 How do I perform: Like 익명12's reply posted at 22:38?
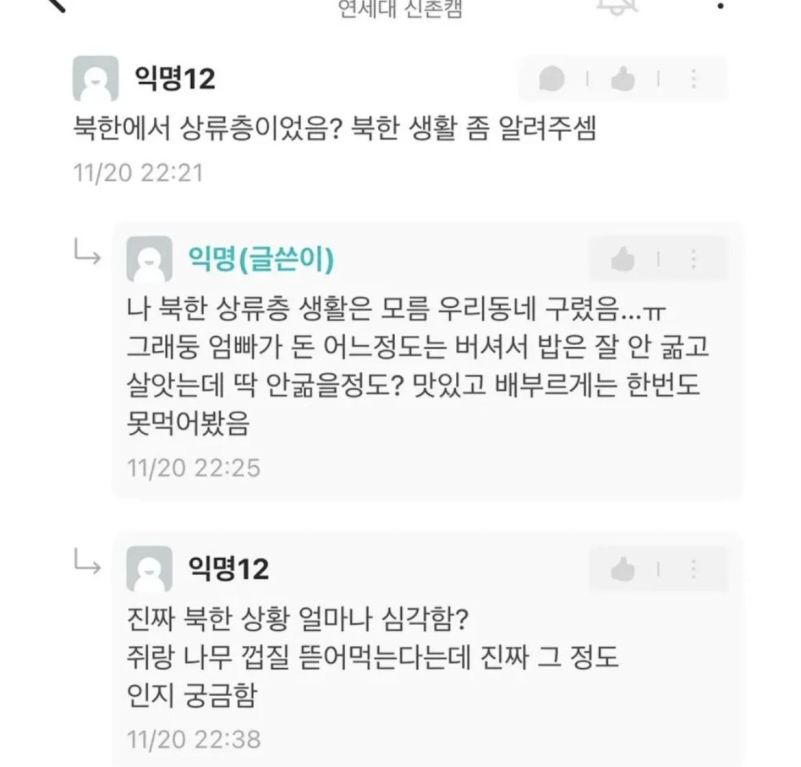(623, 569)
